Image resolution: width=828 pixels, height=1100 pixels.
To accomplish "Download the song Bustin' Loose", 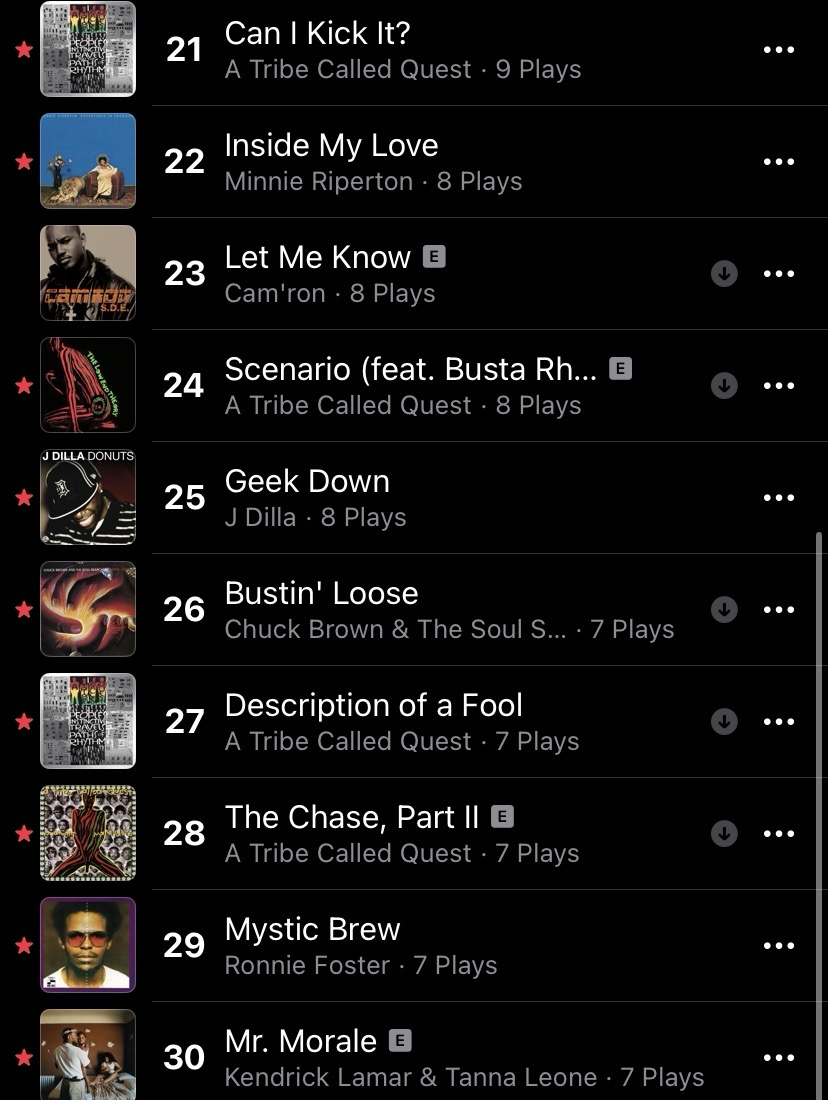I will [724, 610].
